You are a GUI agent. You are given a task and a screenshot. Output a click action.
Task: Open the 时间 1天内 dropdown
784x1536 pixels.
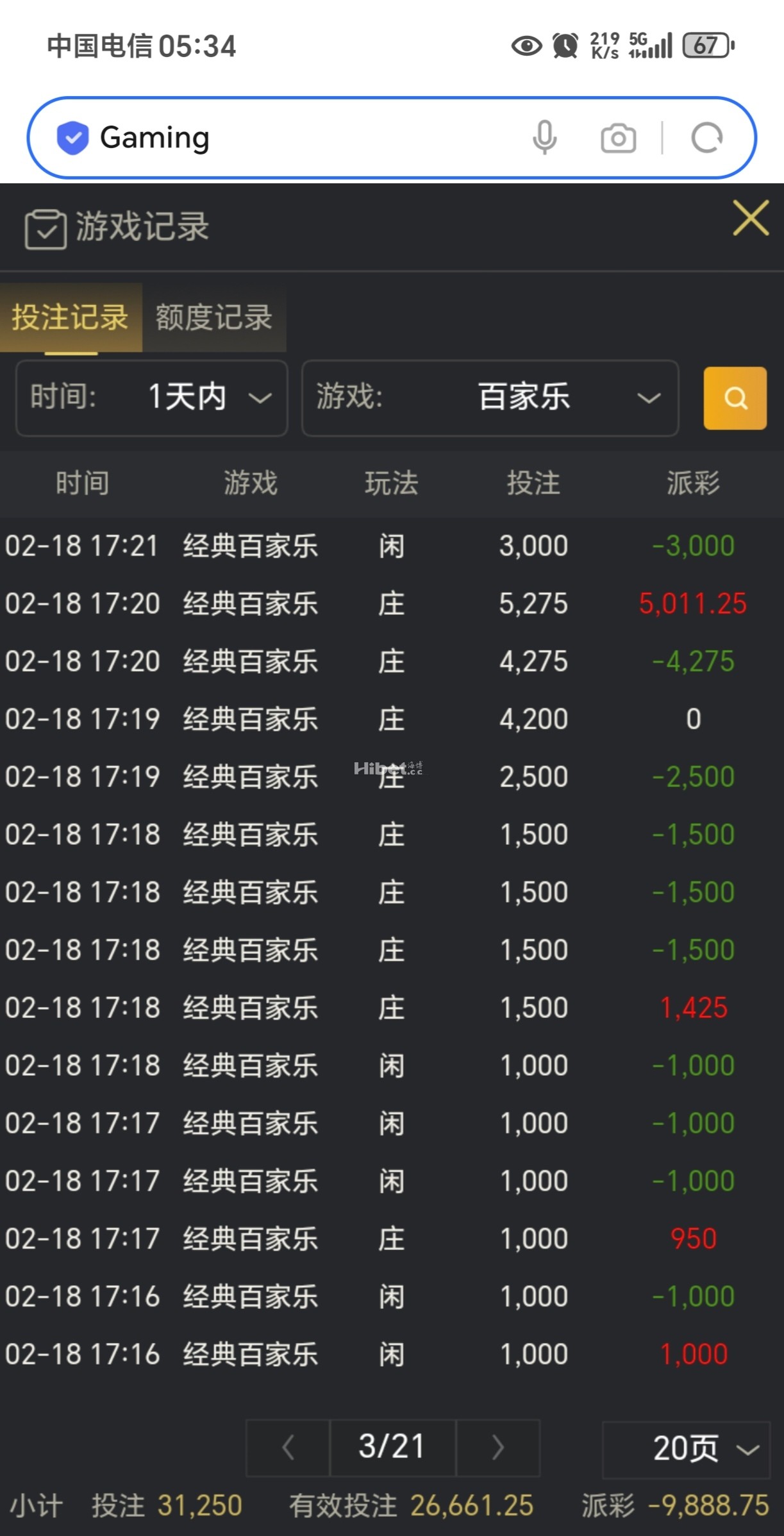click(x=152, y=397)
